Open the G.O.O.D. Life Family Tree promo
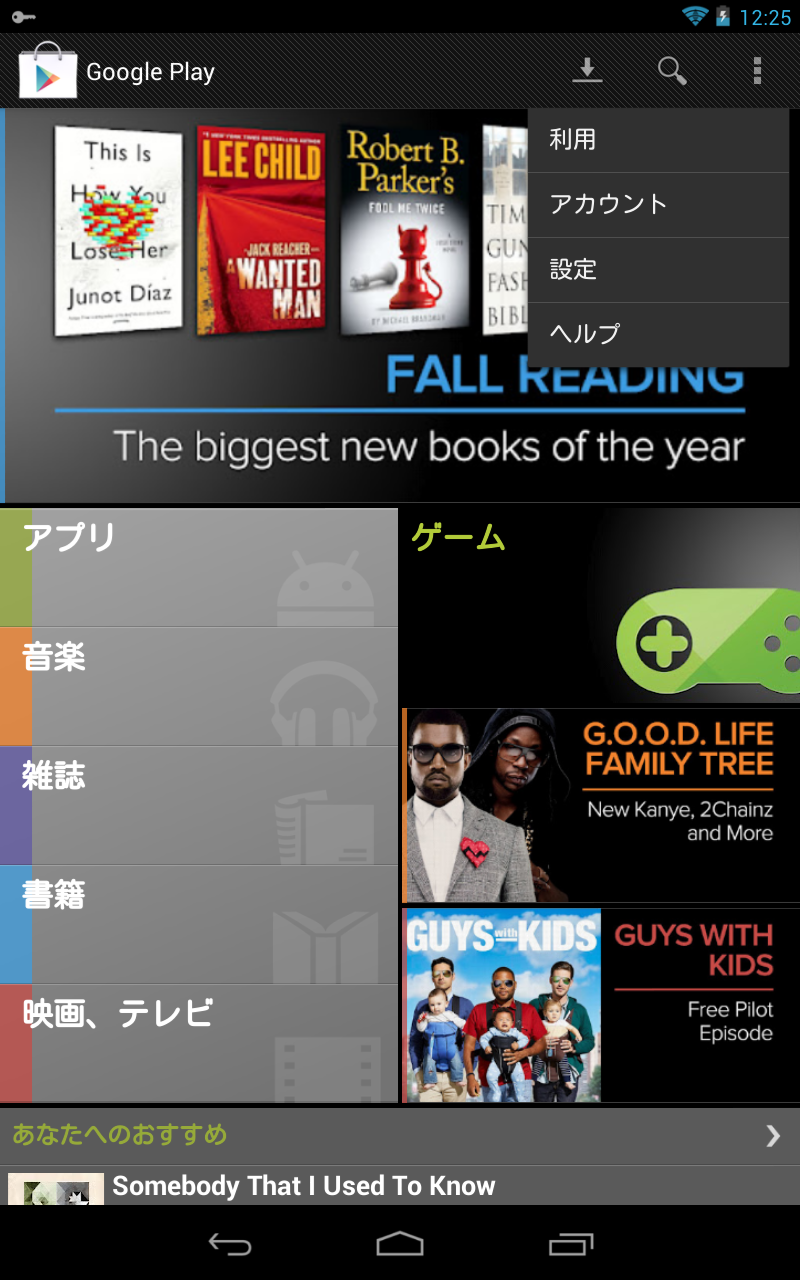This screenshot has height=1280, width=800. pos(600,805)
